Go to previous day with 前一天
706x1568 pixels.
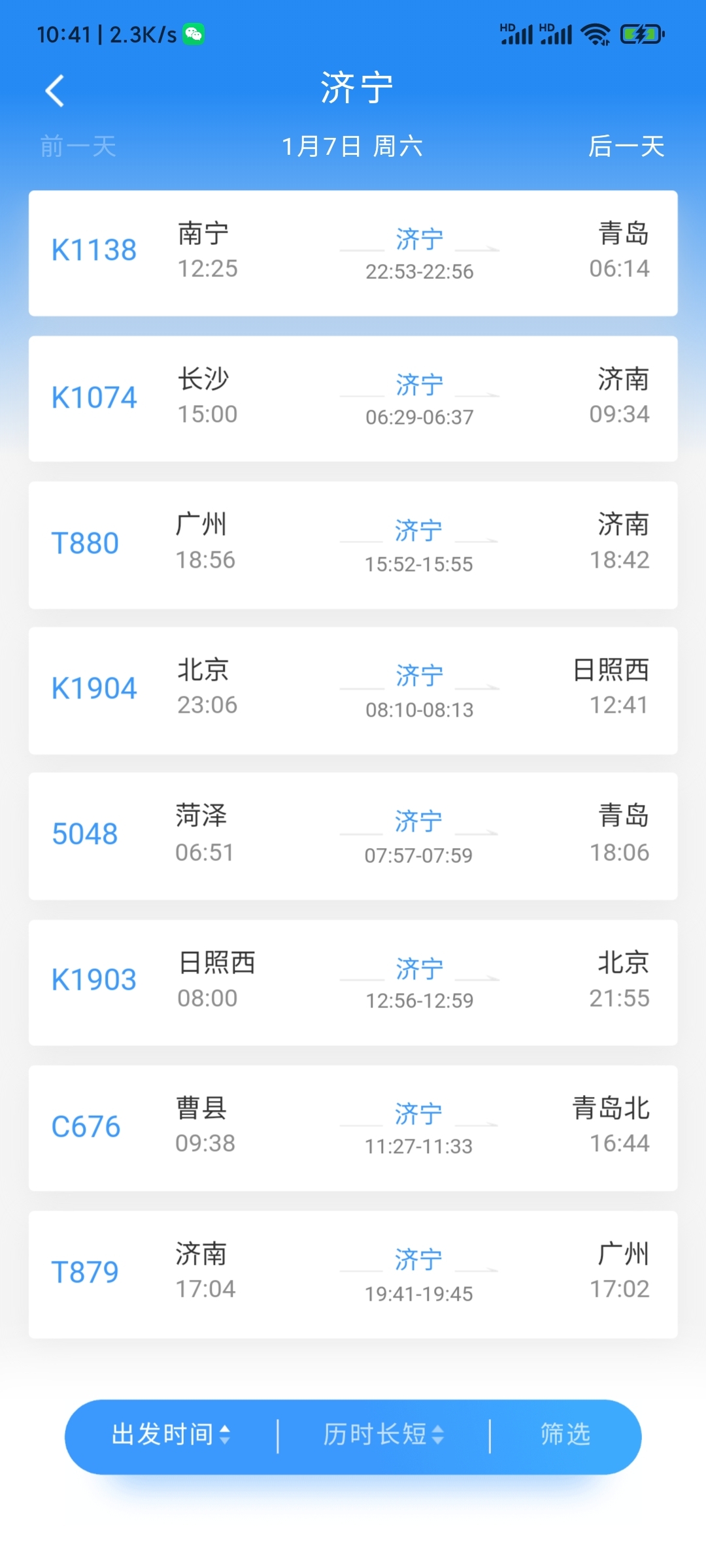click(76, 146)
